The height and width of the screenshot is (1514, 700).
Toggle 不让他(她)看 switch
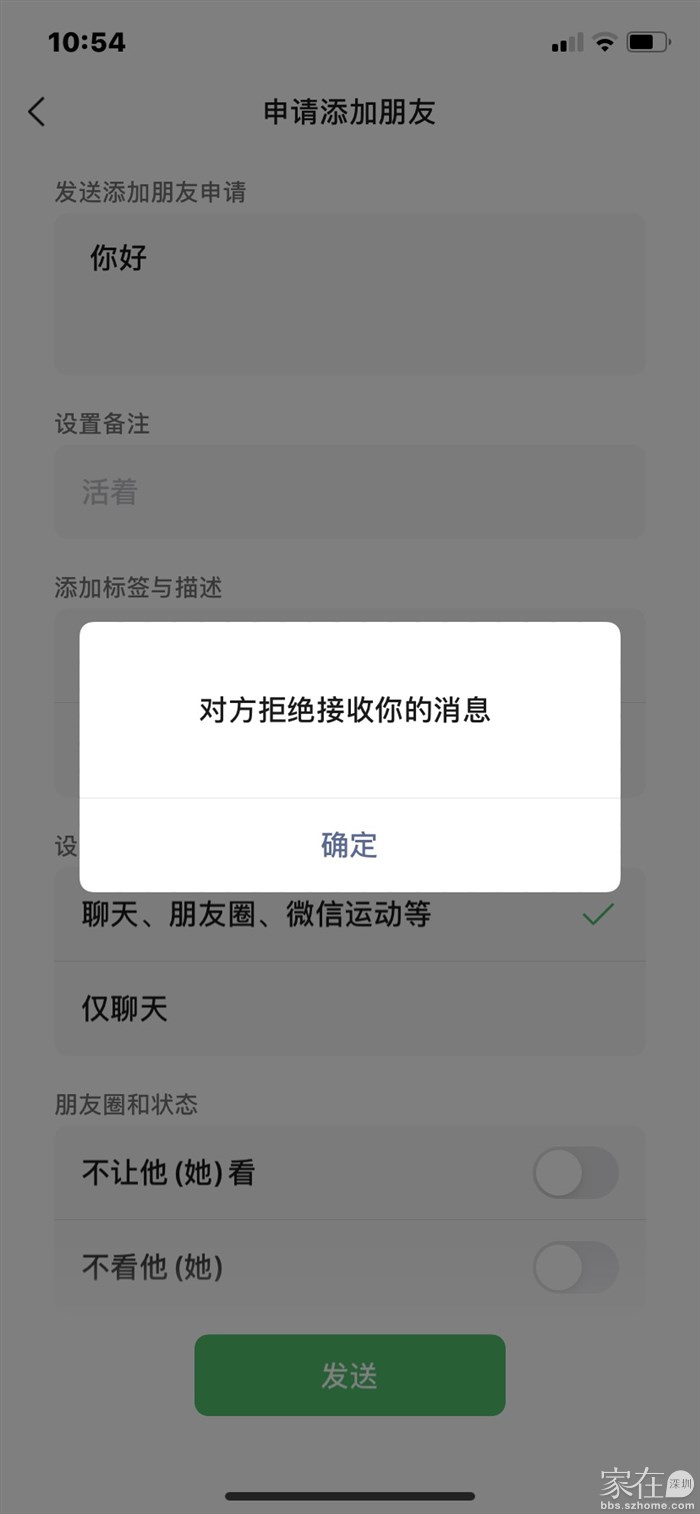coord(575,1172)
